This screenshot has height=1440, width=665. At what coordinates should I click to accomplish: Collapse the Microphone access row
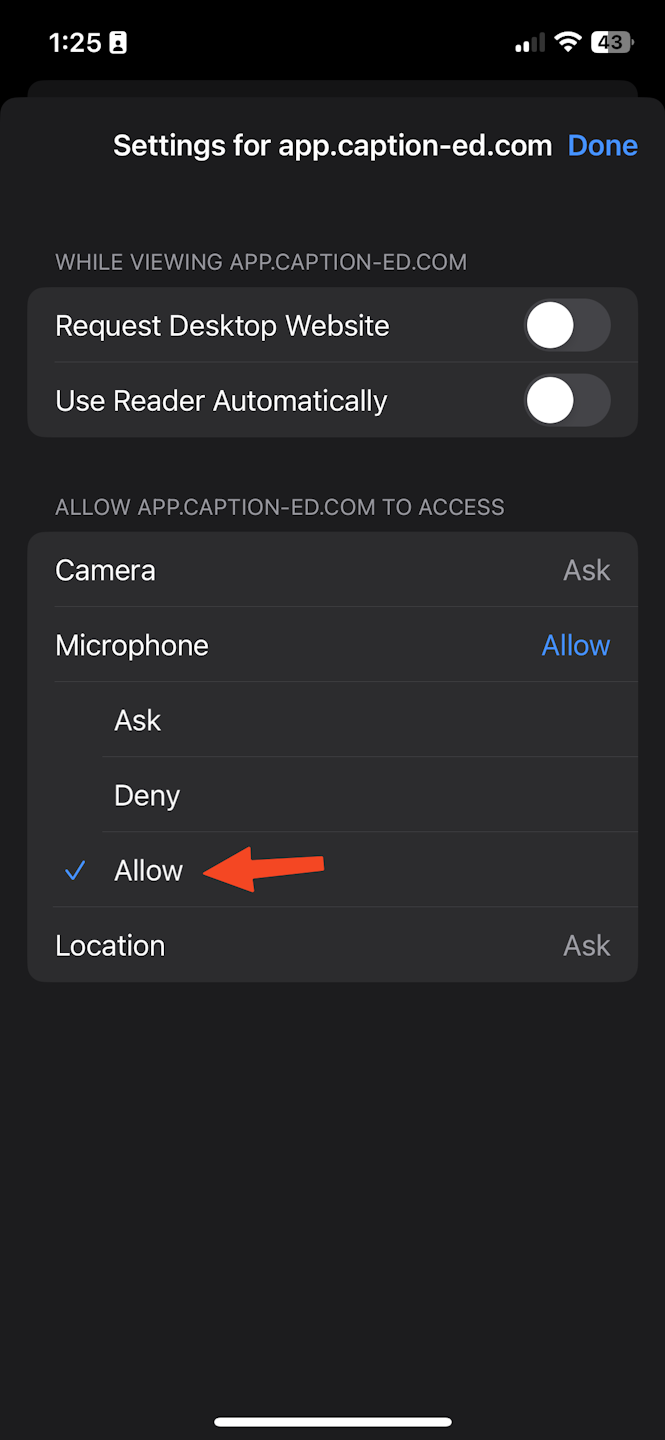pyautogui.click(x=332, y=645)
